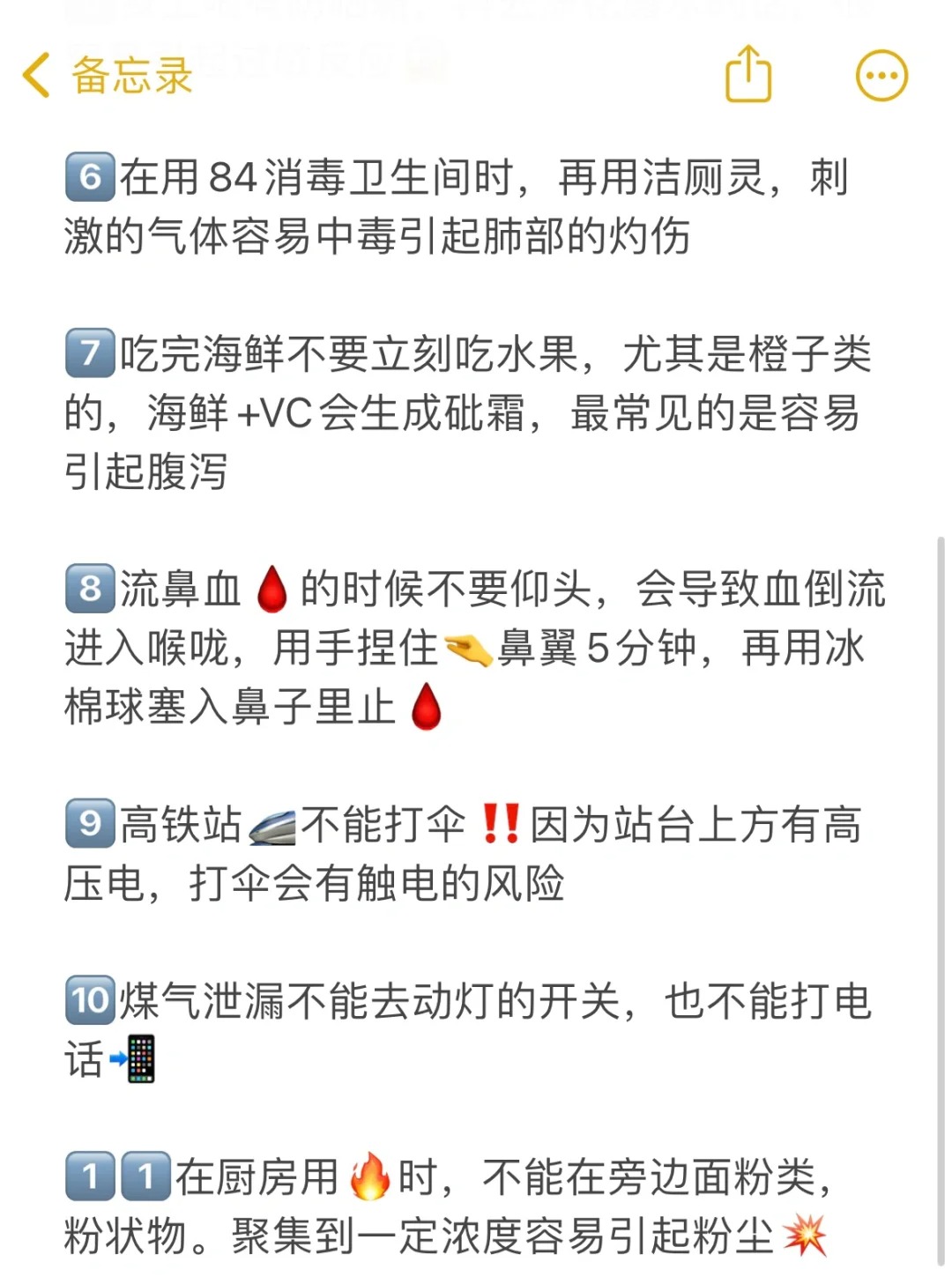Go back to the 备忘录 notes list
952x1284 pixels.
point(106,75)
